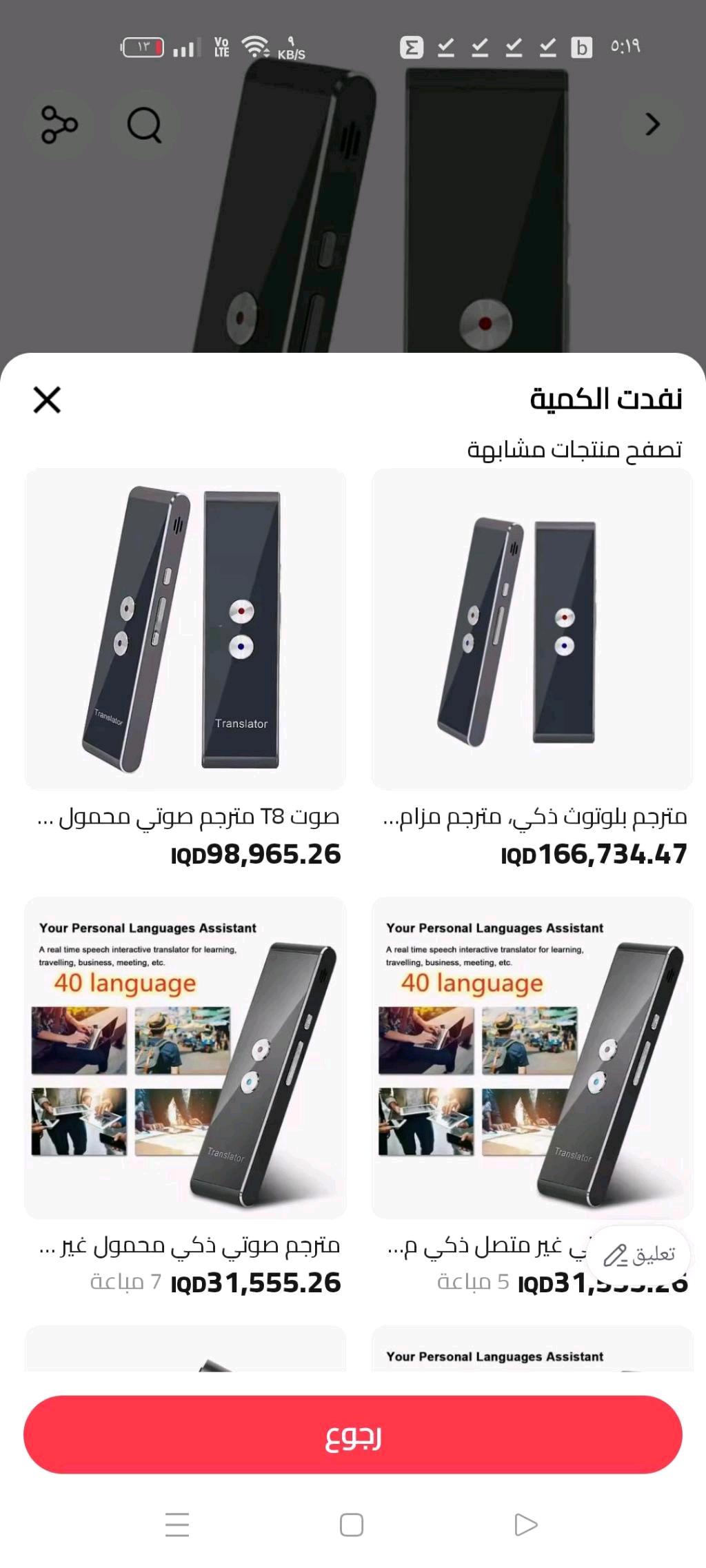Viewport: 706px width, 1568px height.
Task: Share this product
Action: click(59, 125)
